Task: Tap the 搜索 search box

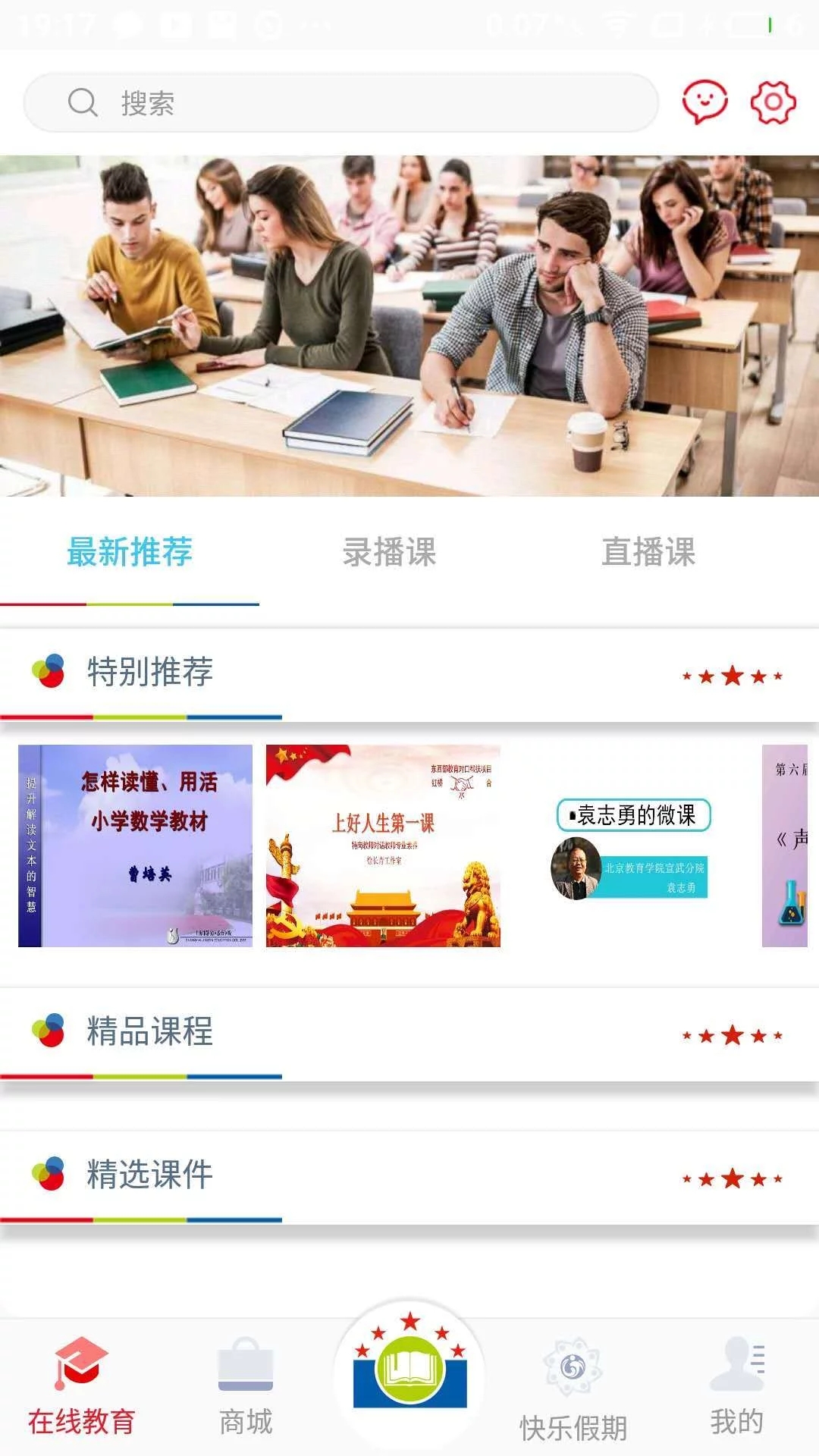Action: [341, 102]
